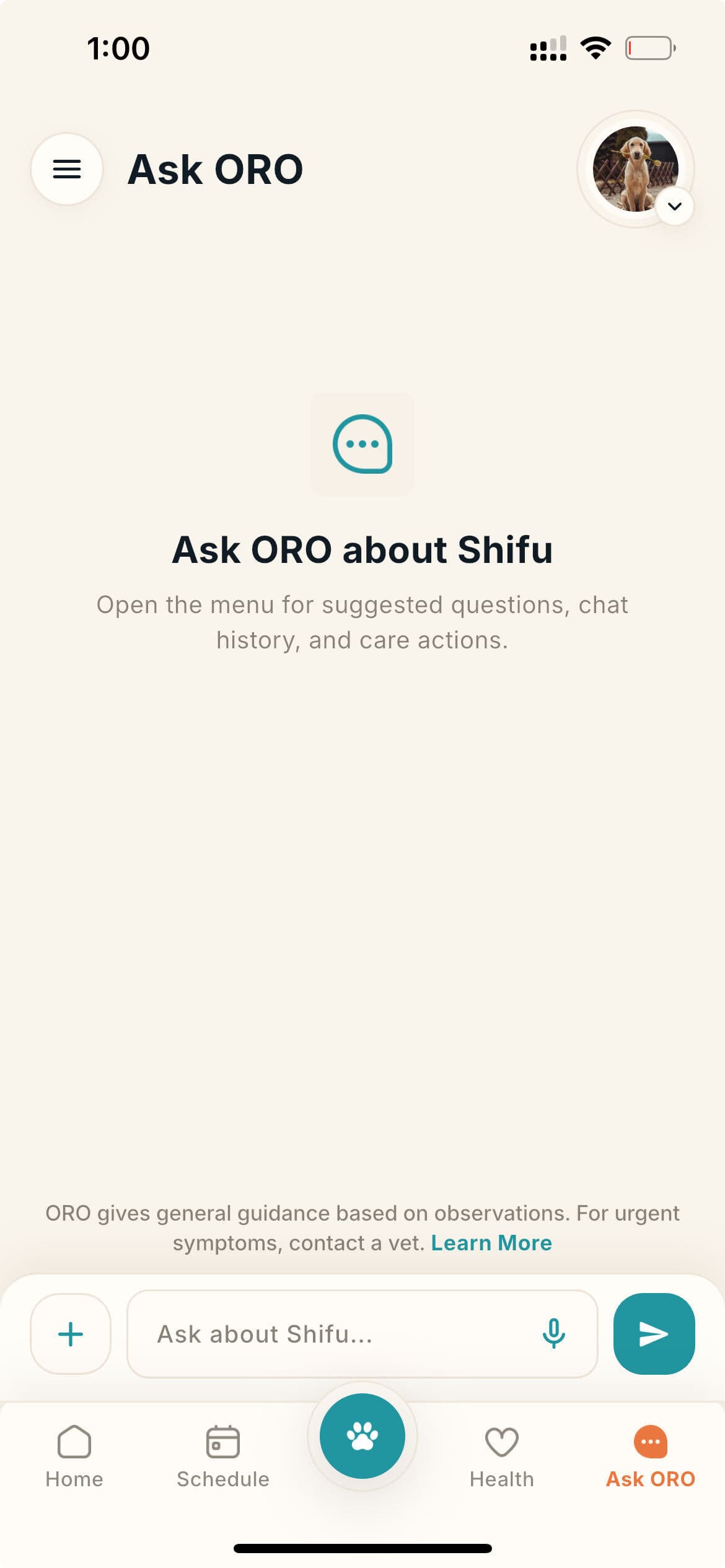725x1568 pixels.
Task: Select the Ask ORO tab
Action: (651, 1457)
